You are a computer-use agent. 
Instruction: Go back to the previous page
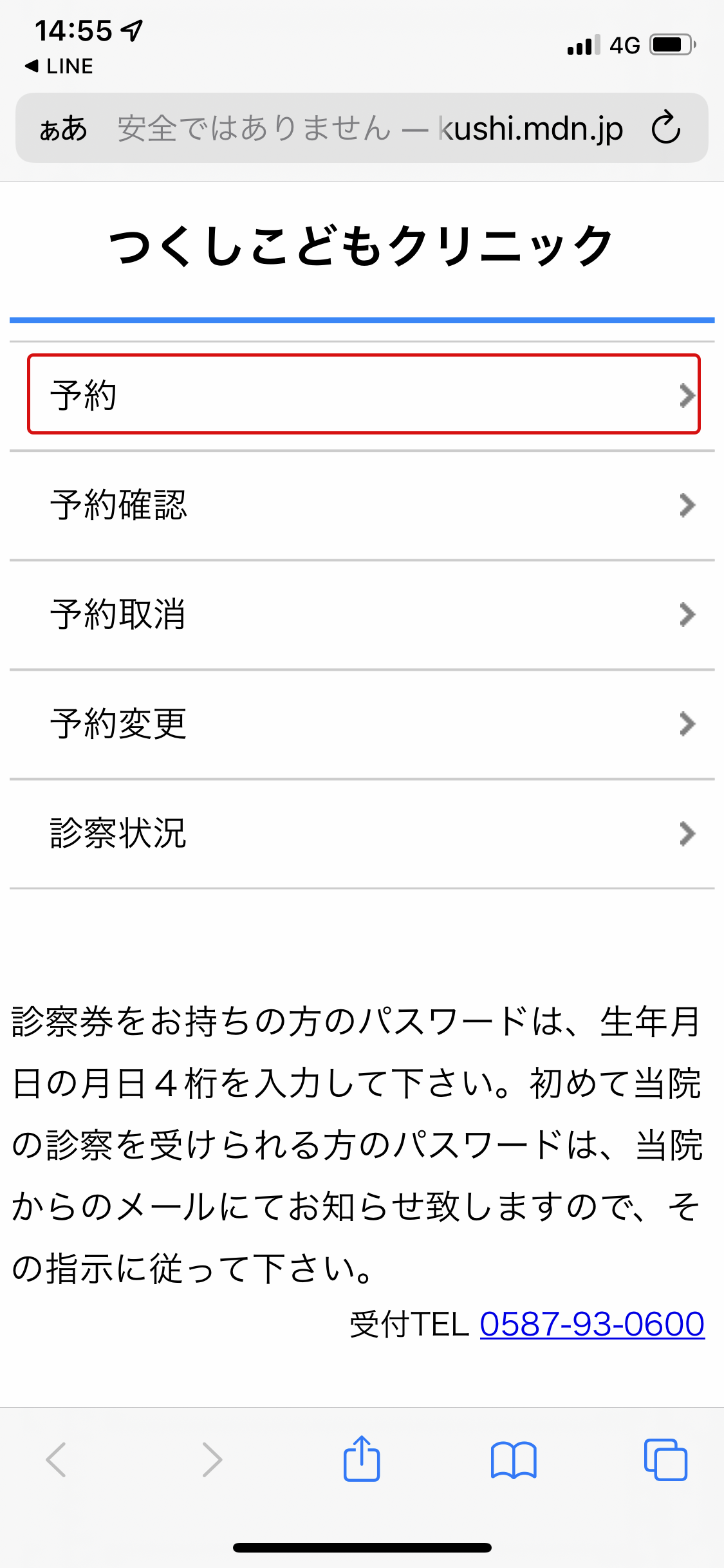pyautogui.click(x=57, y=1460)
